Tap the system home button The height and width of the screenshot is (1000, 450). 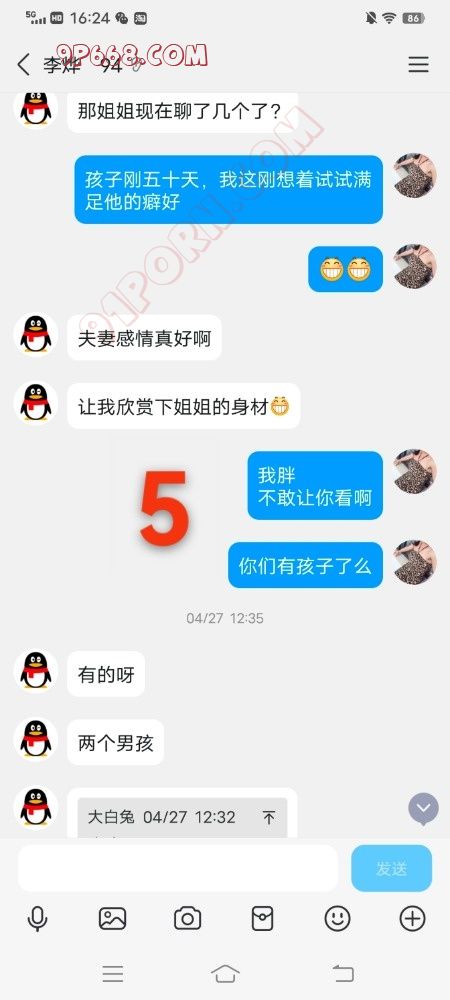point(225,973)
